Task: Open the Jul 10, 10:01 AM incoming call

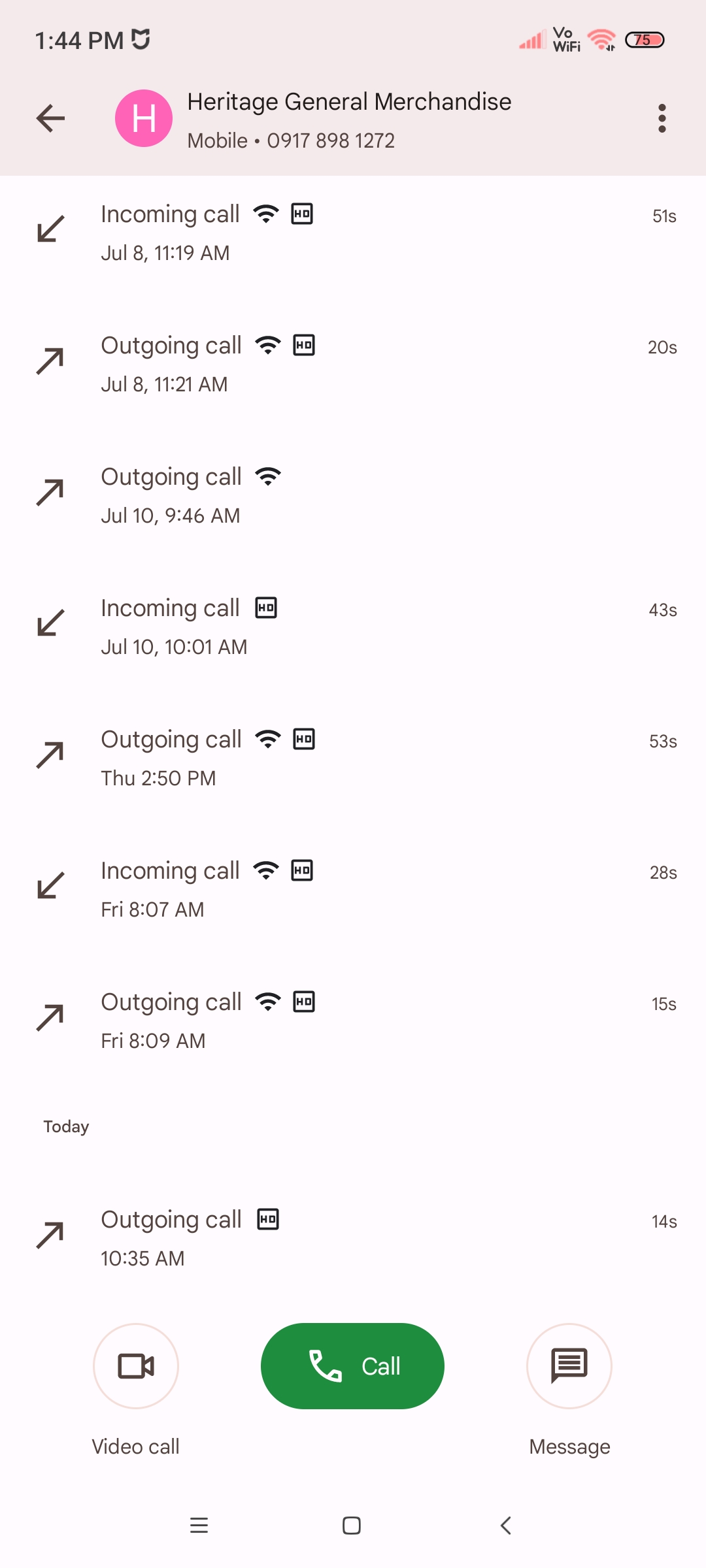Action: pyautogui.click(x=353, y=627)
